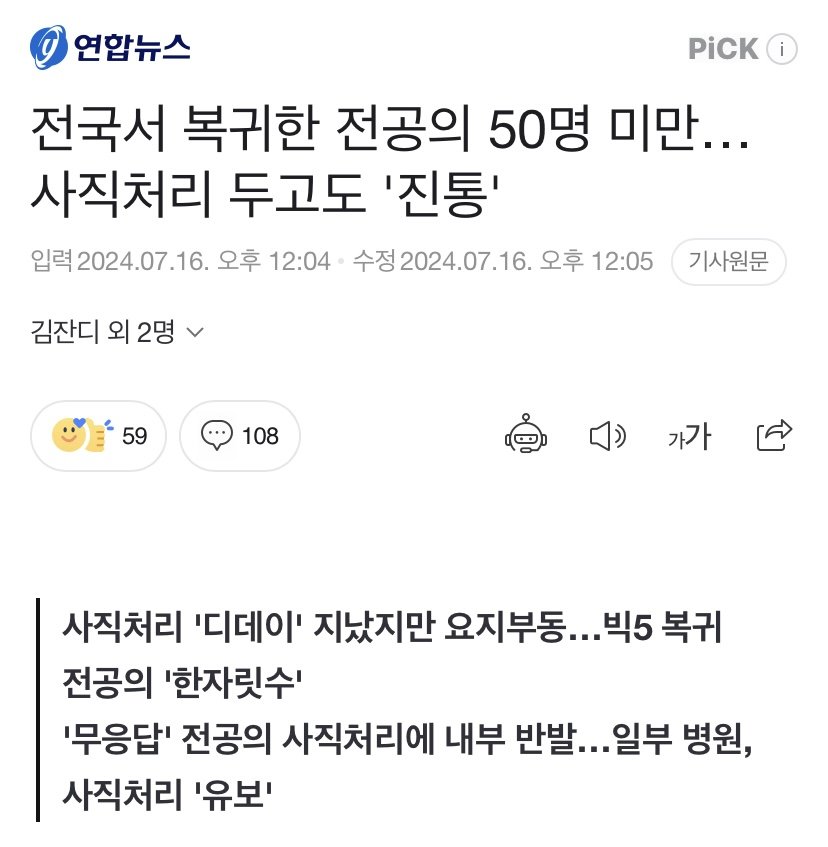Share this article
The width and height of the screenshot is (828, 847).
(774, 434)
